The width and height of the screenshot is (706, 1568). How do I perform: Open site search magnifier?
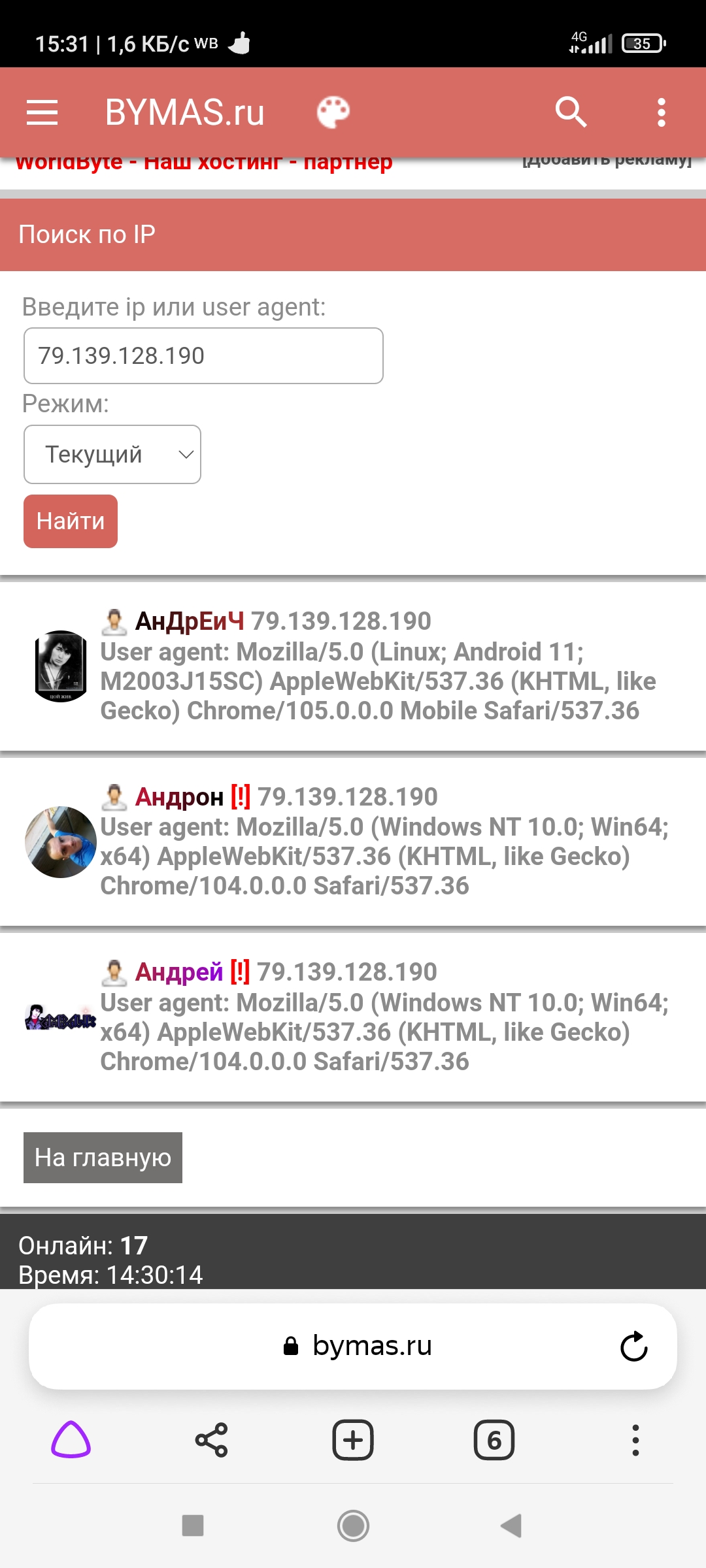pos(571,112)
